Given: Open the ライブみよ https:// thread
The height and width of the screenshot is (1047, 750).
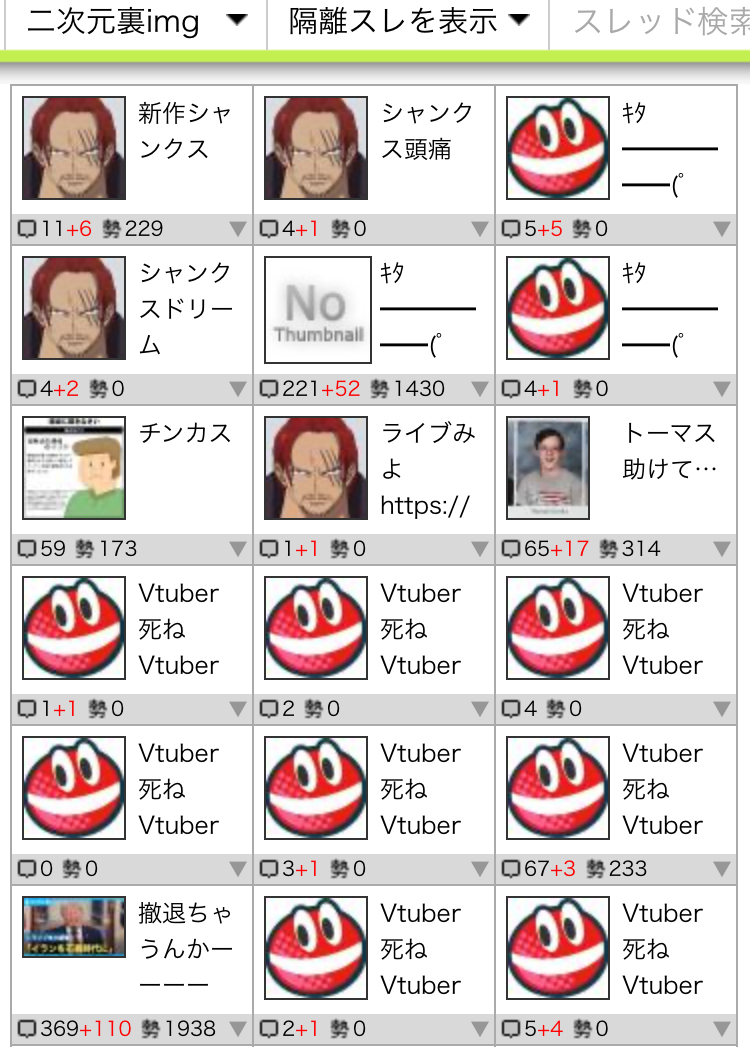Looking at the screenshot, I should click(x=374, y=470).
